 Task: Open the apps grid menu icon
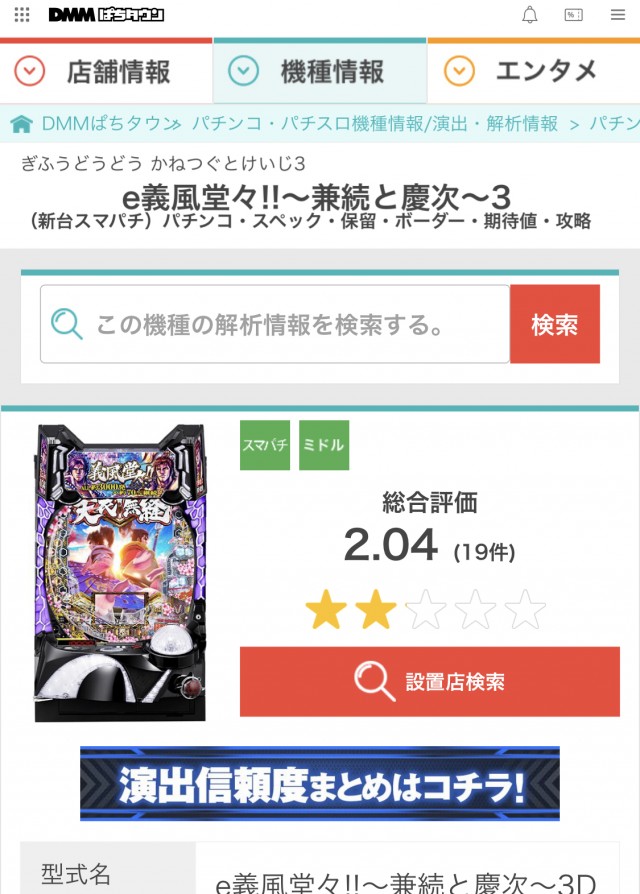click(x=22, y=14)
